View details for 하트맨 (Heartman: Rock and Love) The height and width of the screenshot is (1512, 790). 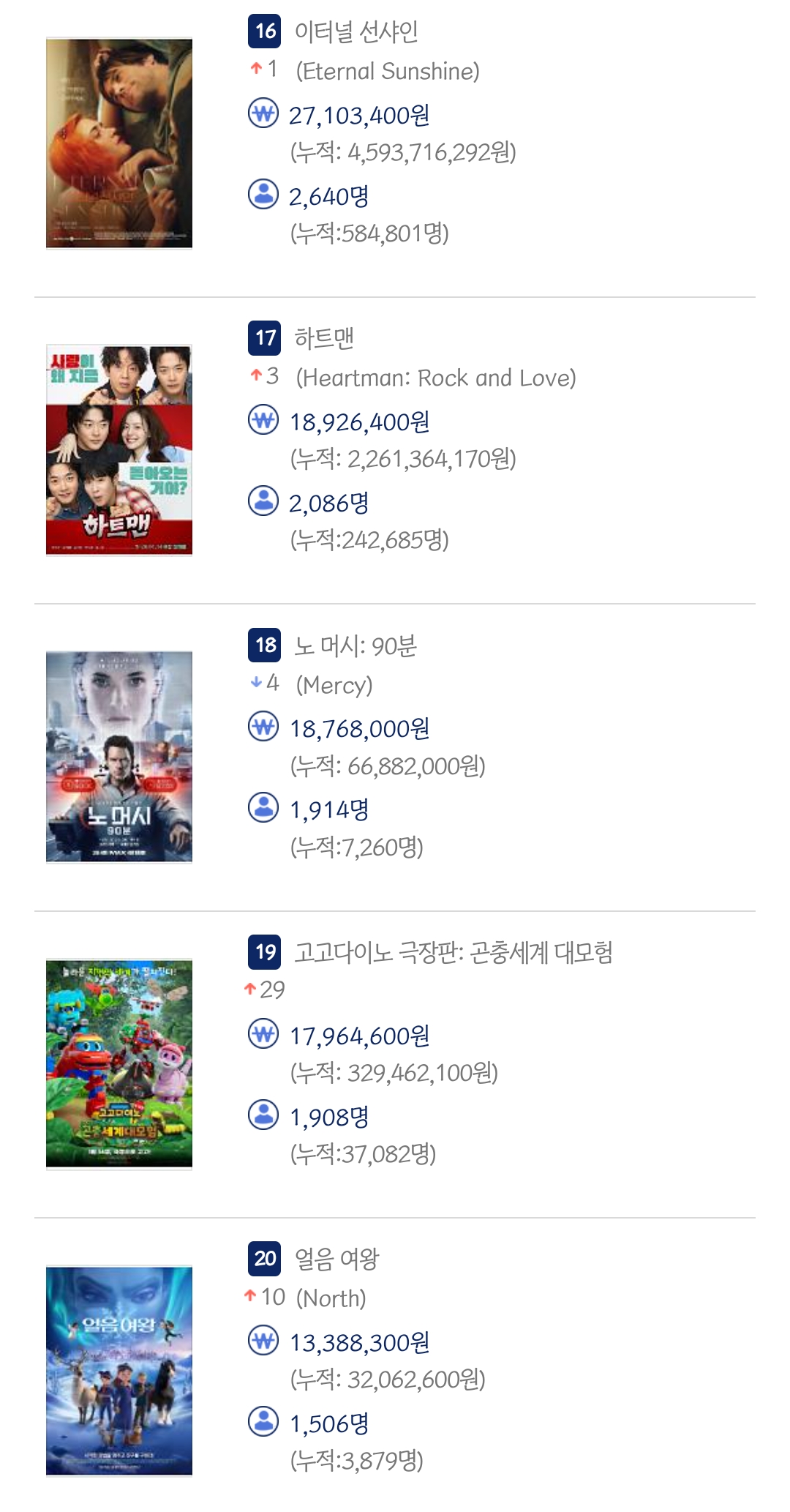click(x=324, y=339)
